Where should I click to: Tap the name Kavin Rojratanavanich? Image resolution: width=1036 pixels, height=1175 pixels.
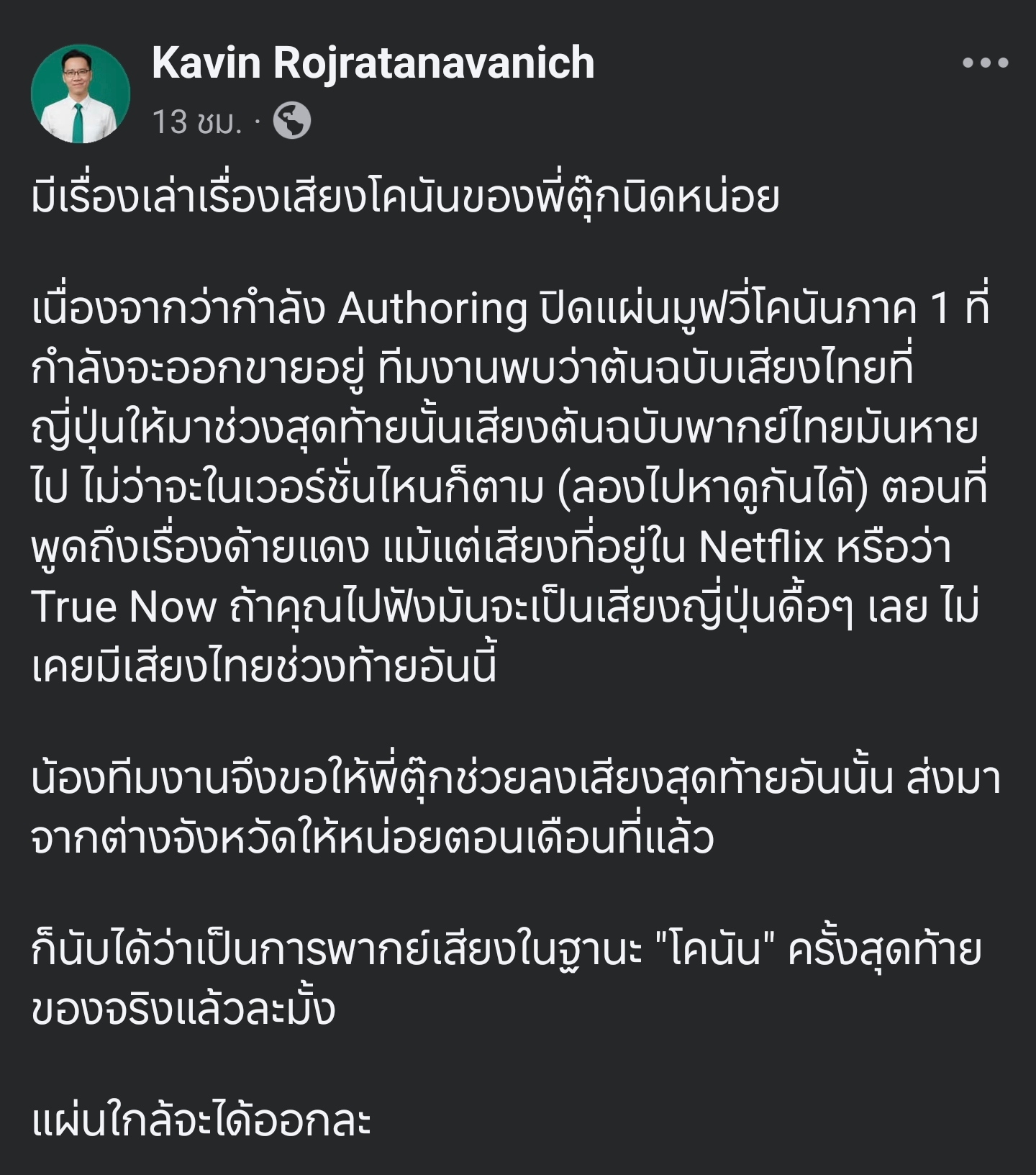coord(373,63)
